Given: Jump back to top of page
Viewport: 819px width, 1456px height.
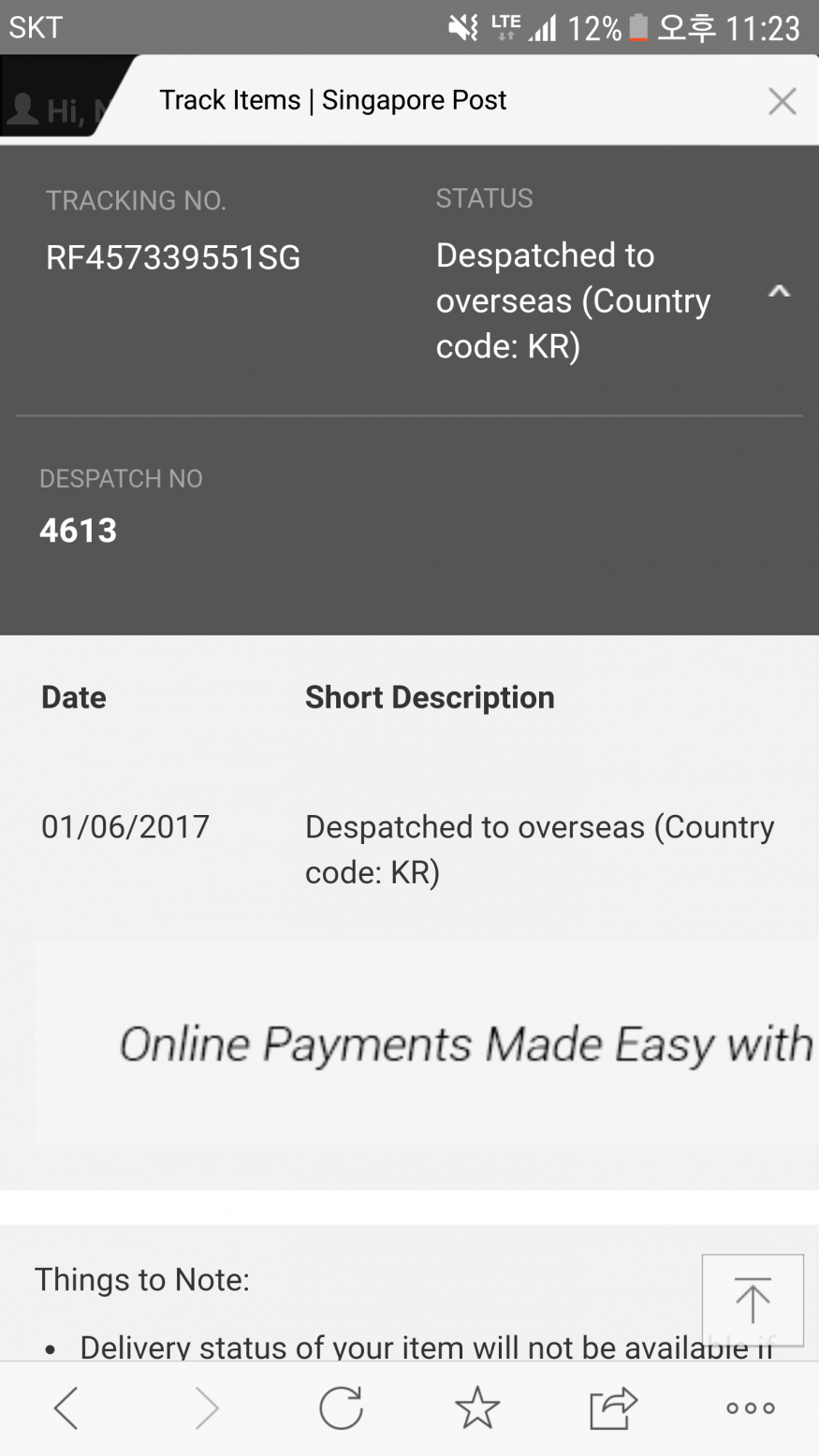Looking at the screenshot, I should [753, 1300].
